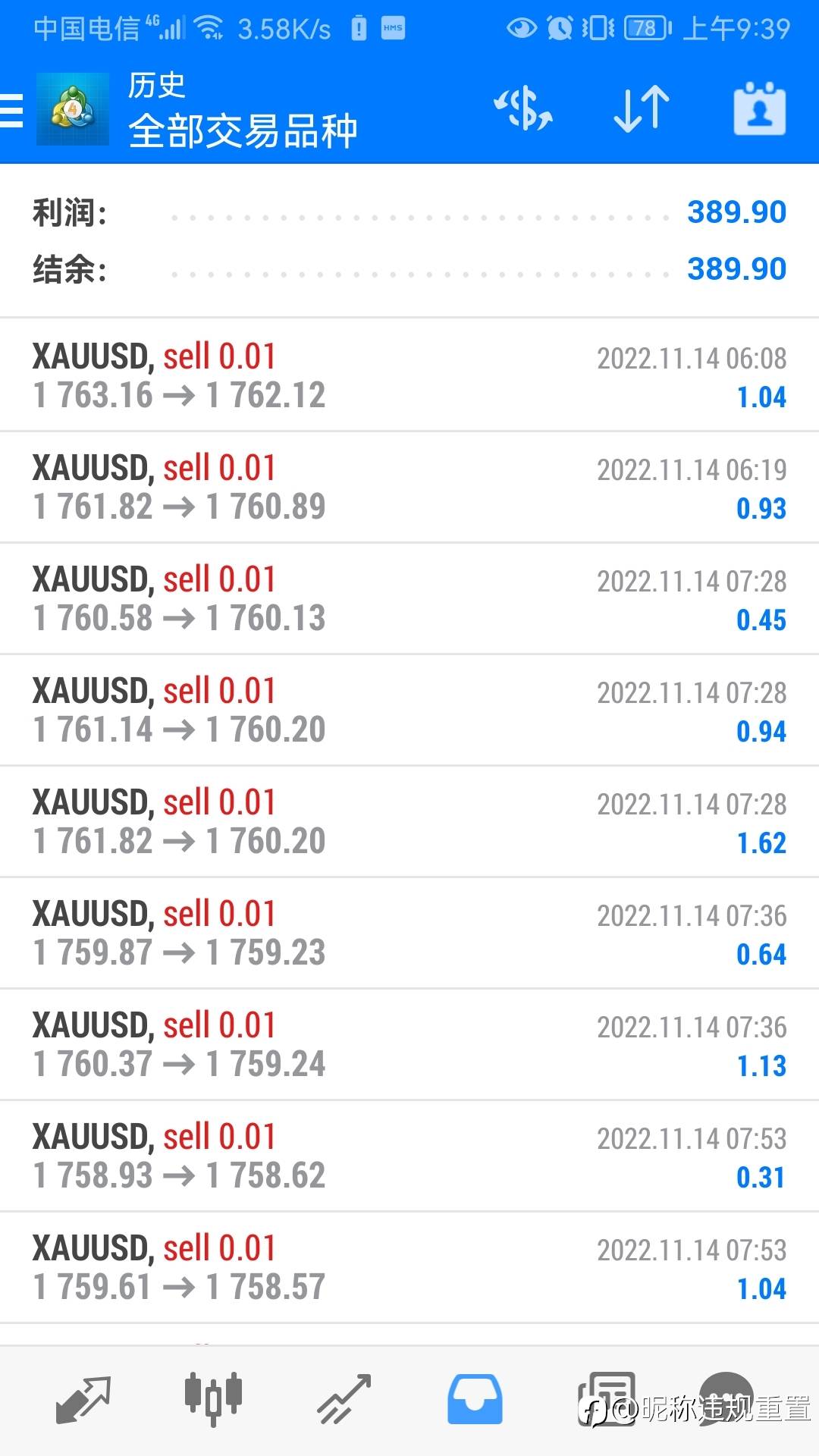Open the sort order options
The image size is (819, 1456).
(x=641, y=109)
